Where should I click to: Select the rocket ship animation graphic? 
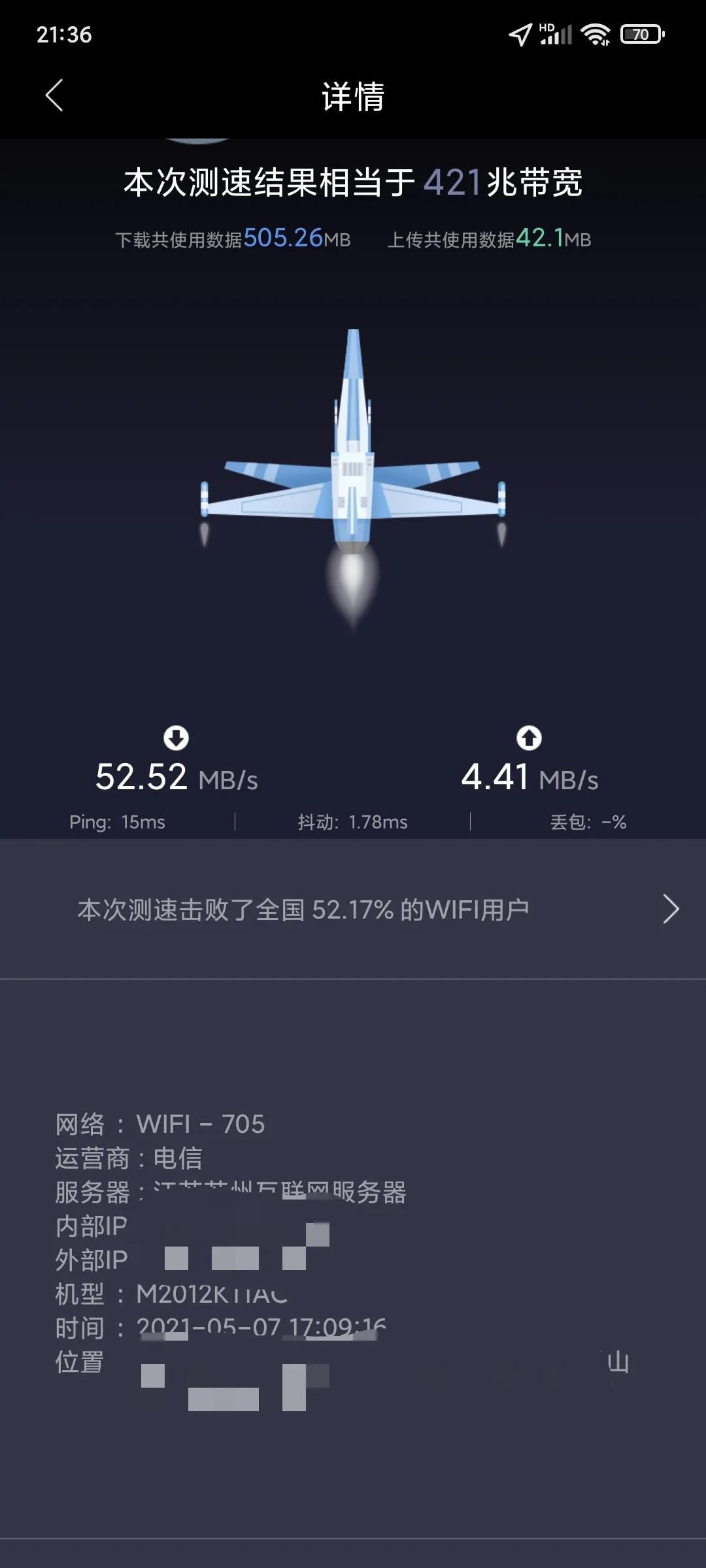tap(353, 477)
